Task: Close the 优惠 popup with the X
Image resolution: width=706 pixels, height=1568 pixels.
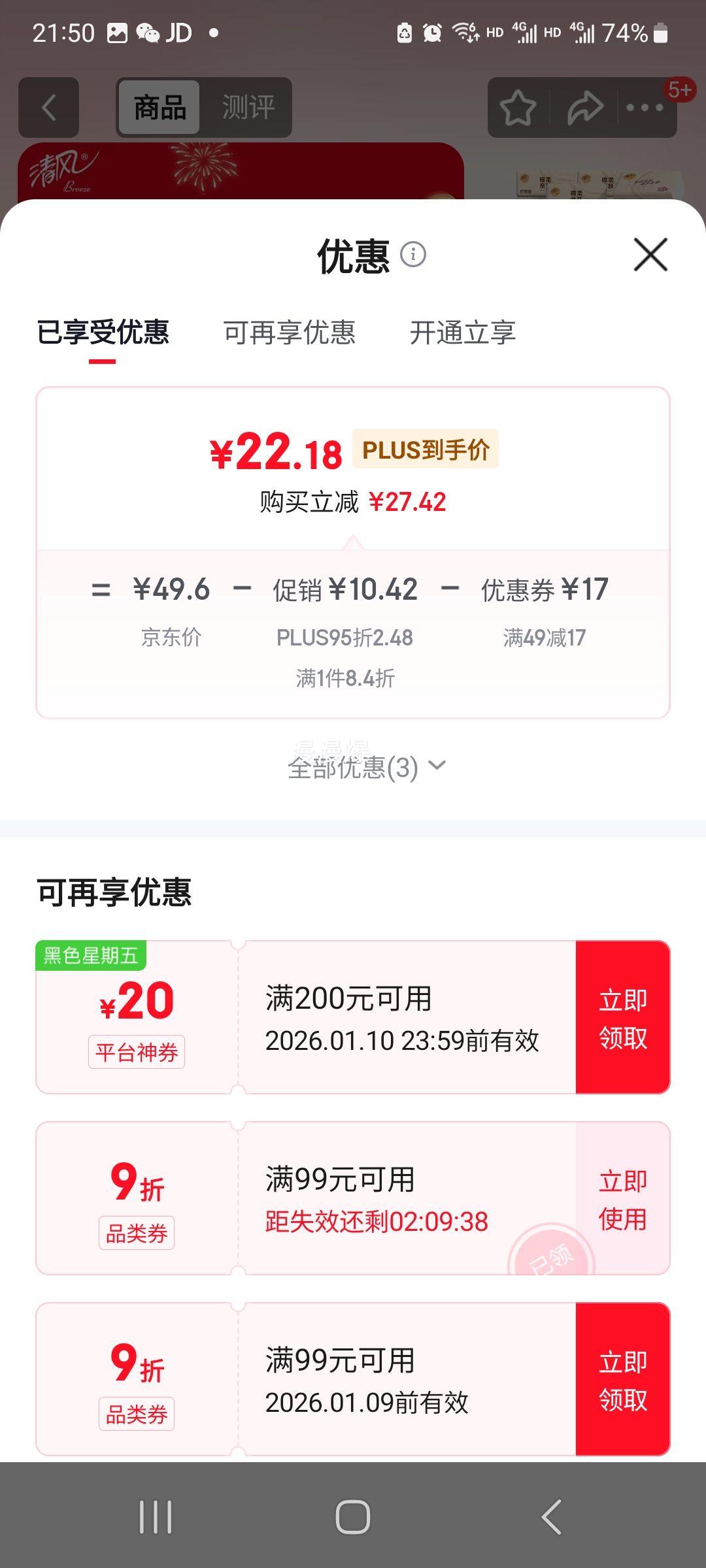Action: click(x=649, y=255)
